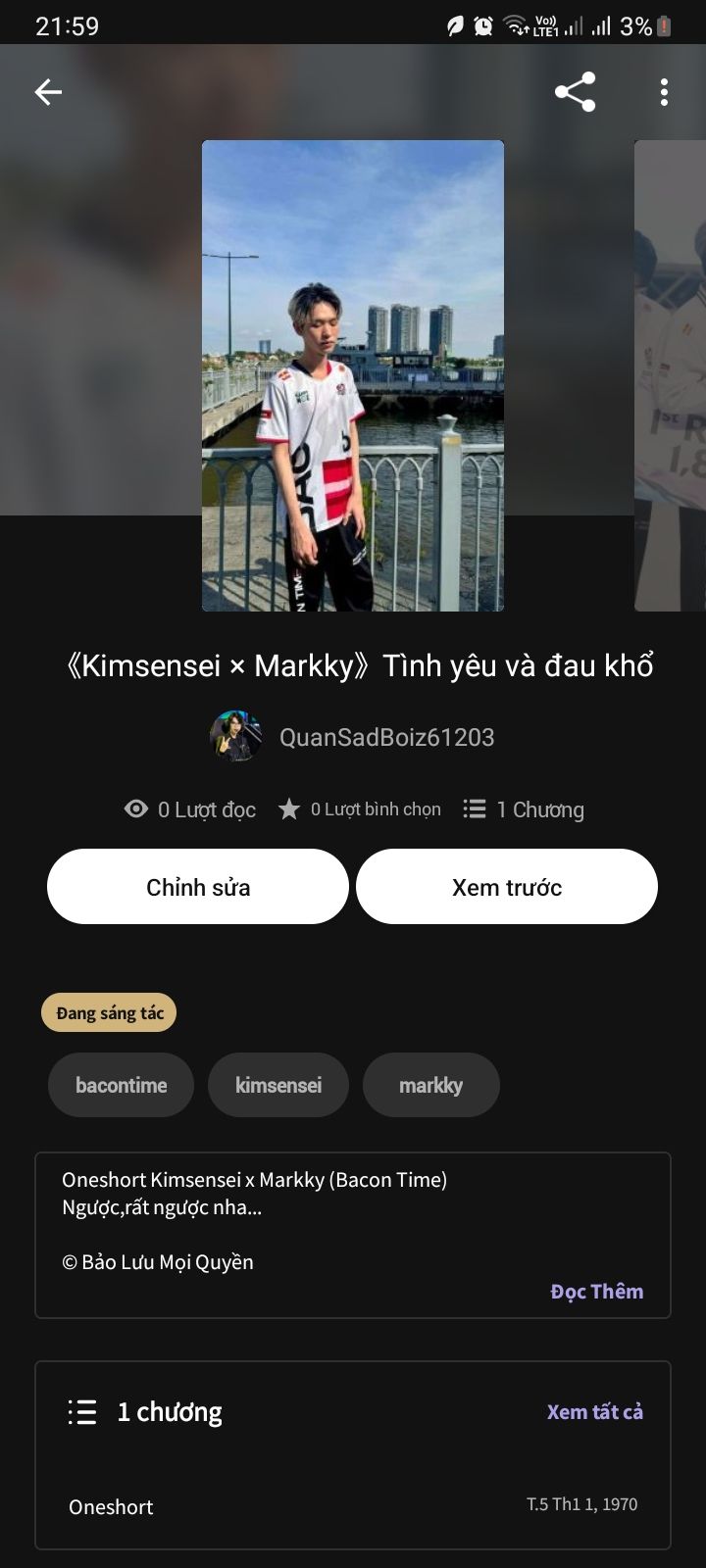Go back using the top arrow
Screen dimensions: 706x1568
(x=48, y=92)
